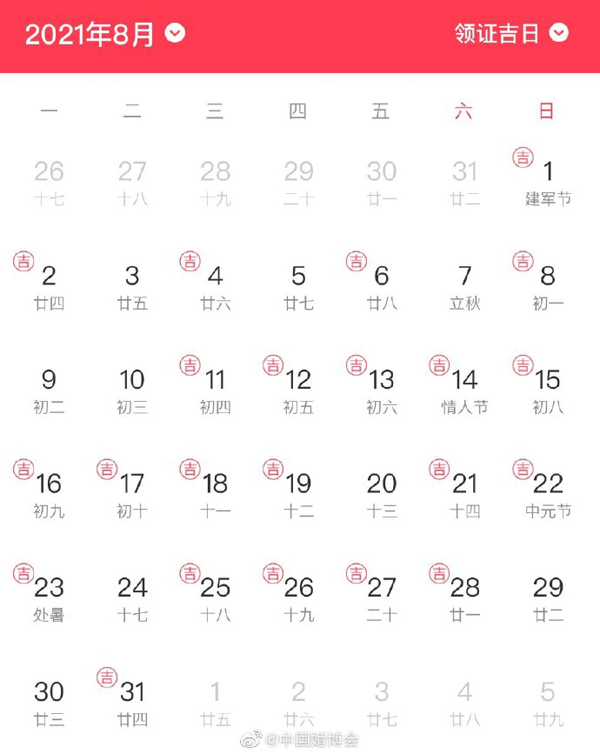Select August 31 廿四
Screen dimensions: 600x754
(132, 701)
